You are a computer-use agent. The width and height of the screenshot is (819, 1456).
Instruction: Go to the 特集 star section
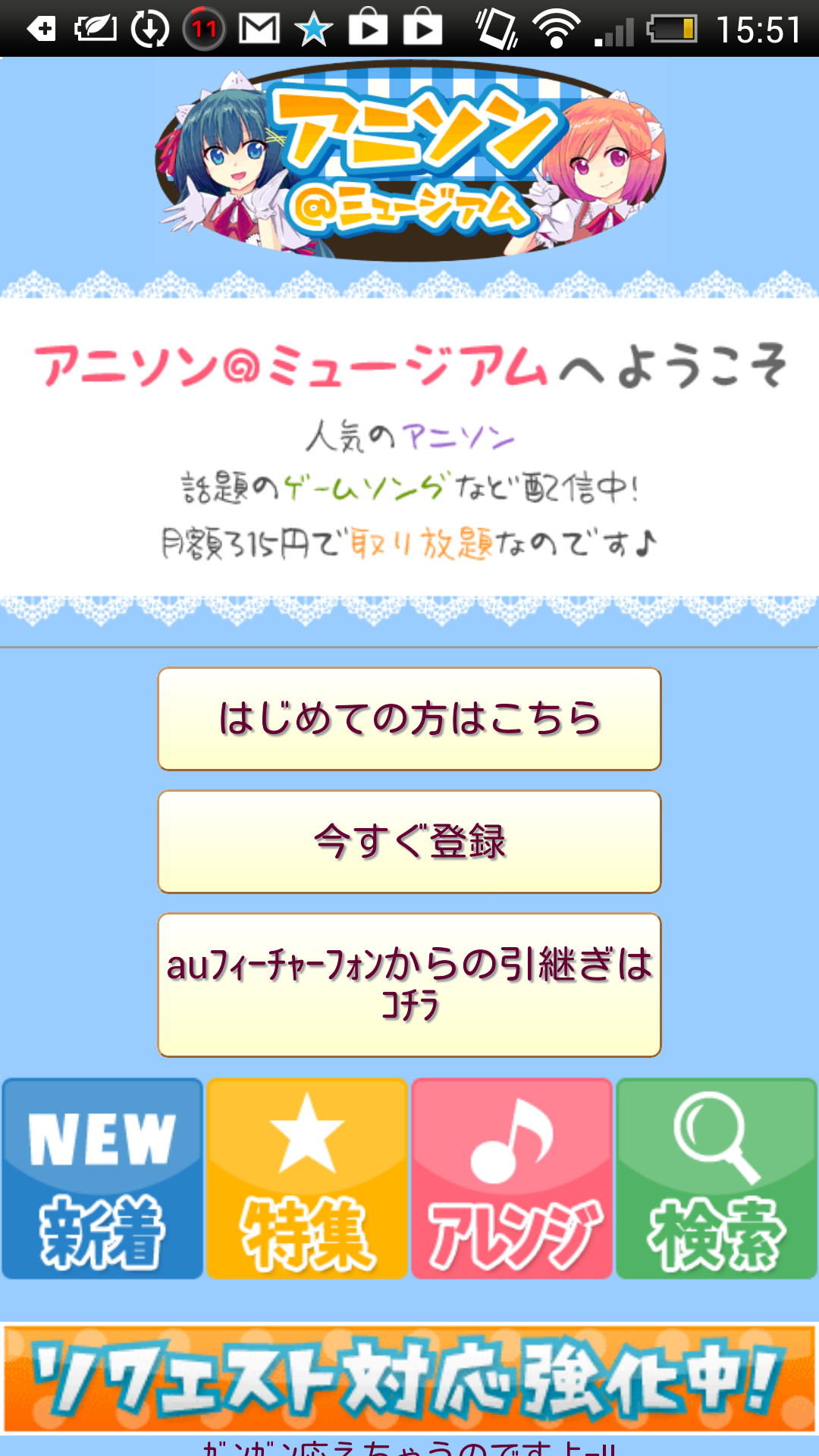[x=307, y=1178]
